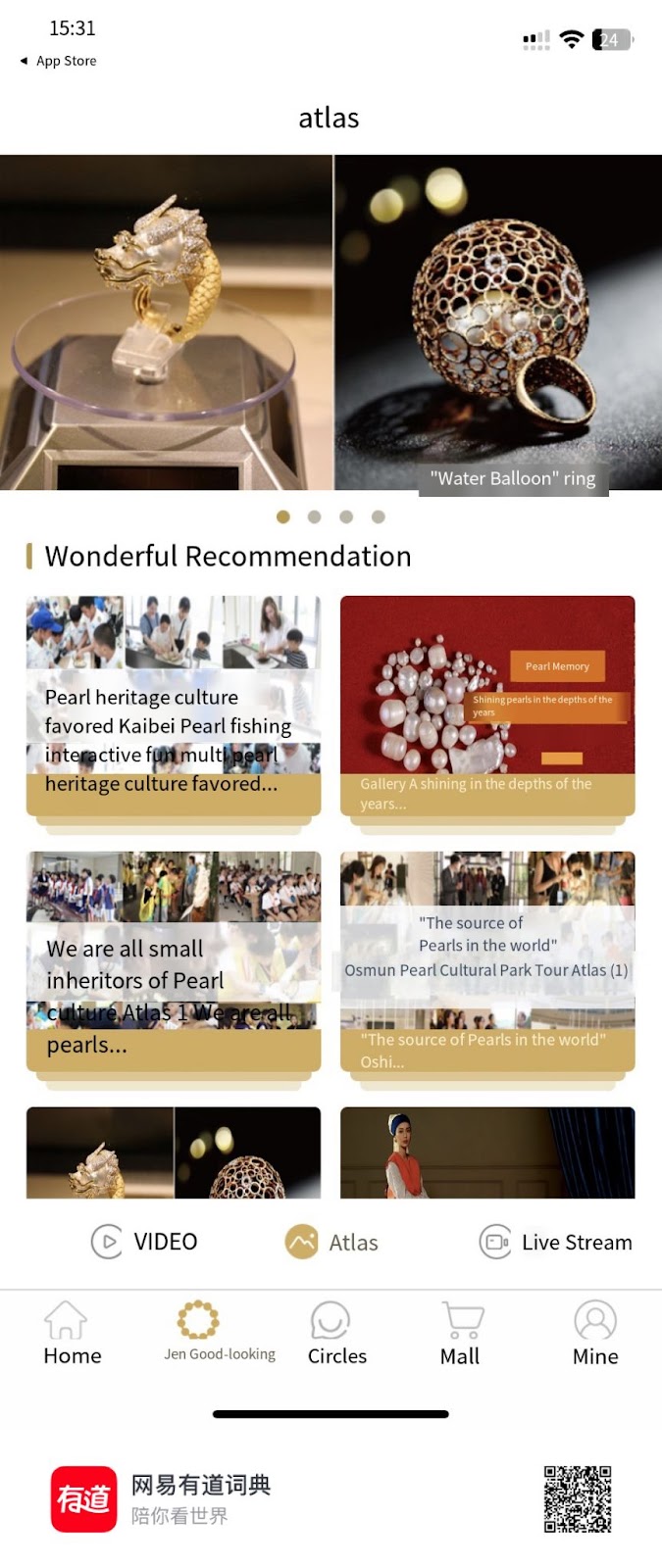This screenshot has width=662, height=1568.
Task: Switch to the VIDEO section
Action: [x=145, y=1242]
